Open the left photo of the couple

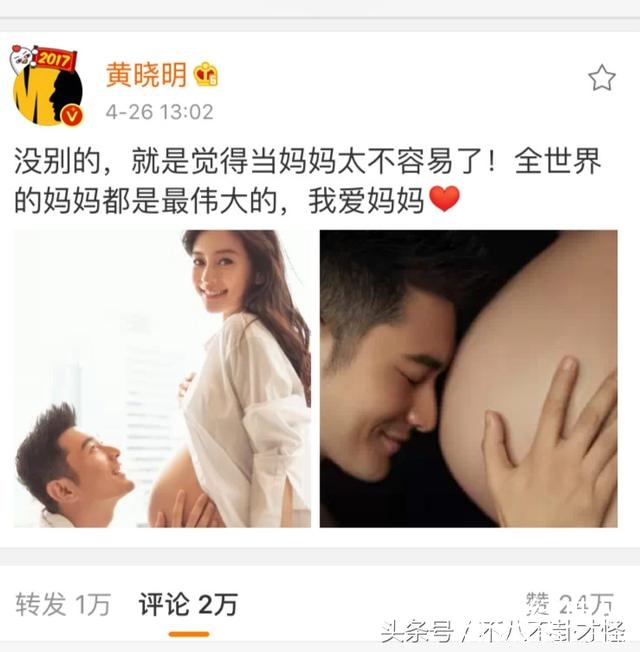tap(162, 379)
